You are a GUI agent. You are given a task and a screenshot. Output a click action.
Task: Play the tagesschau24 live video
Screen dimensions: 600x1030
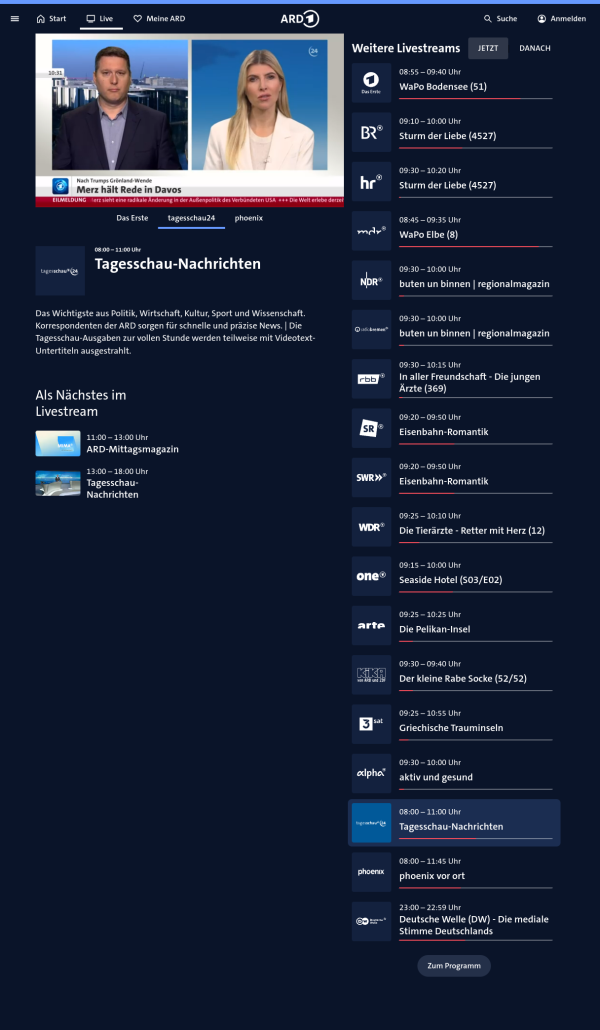(190, 120)
